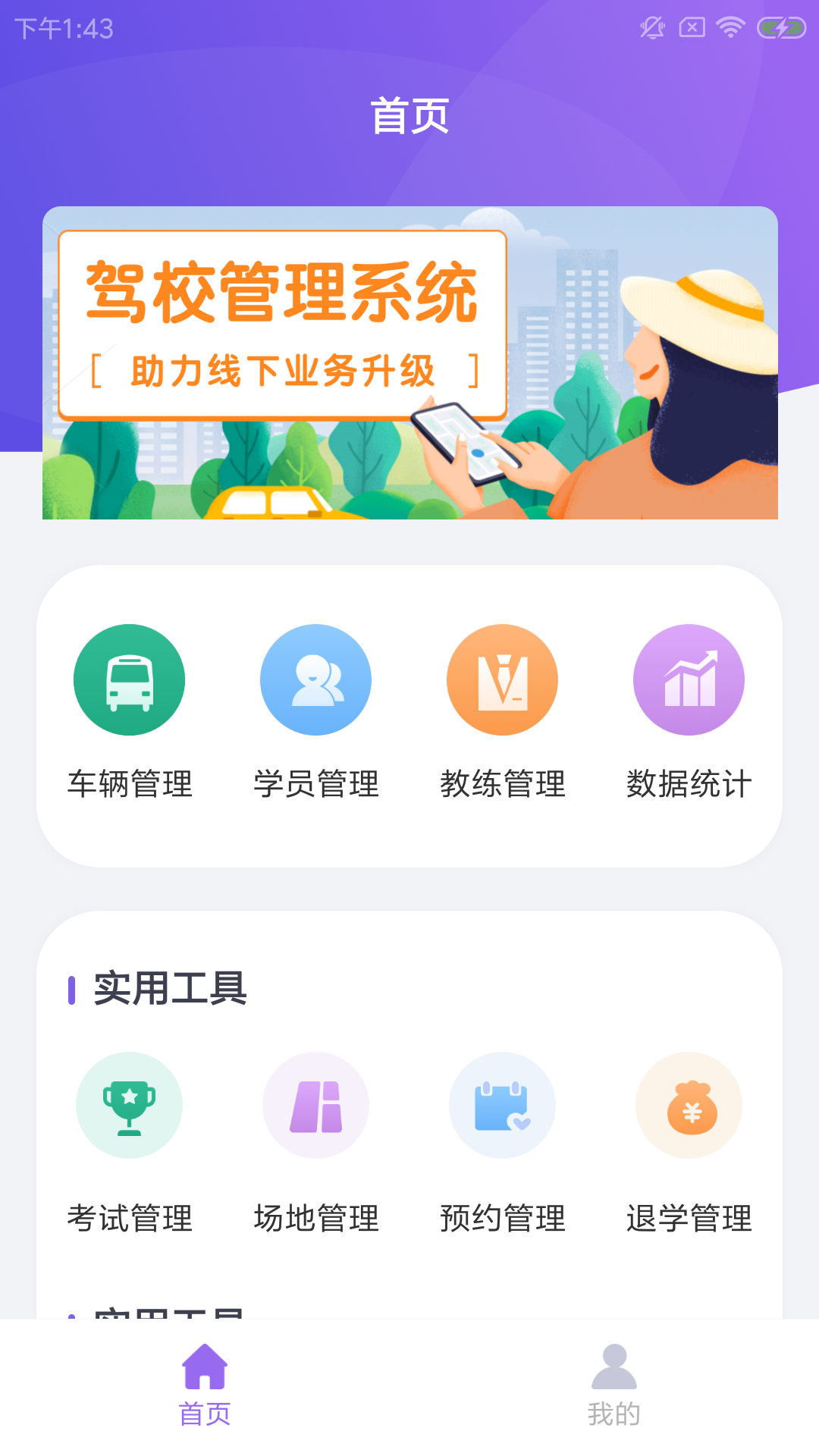Click the 车辆管理 text label
The height and width of the screenshot is (1456, 819).
(129, 785)
